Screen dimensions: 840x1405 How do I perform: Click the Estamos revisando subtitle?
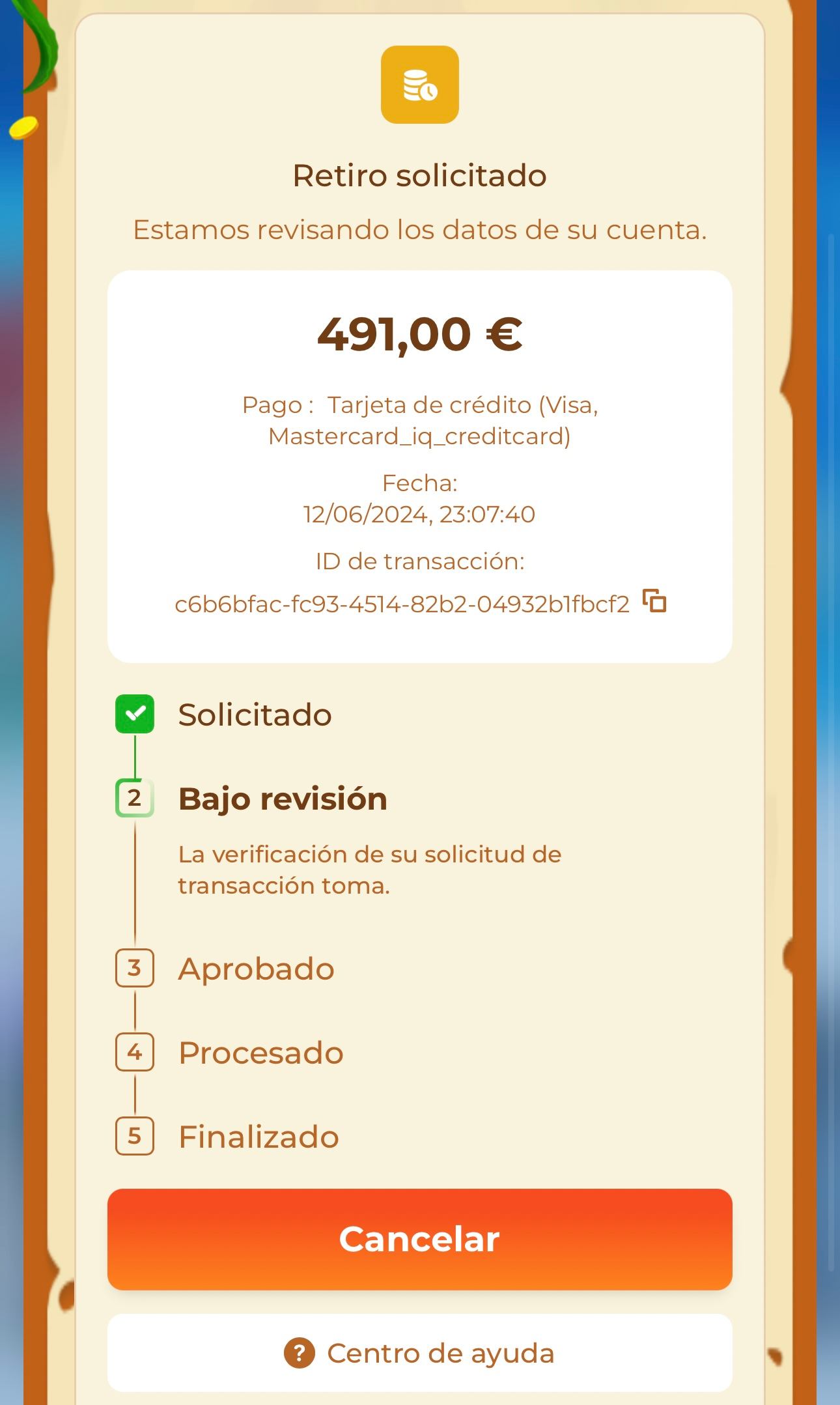coord(420,229)
